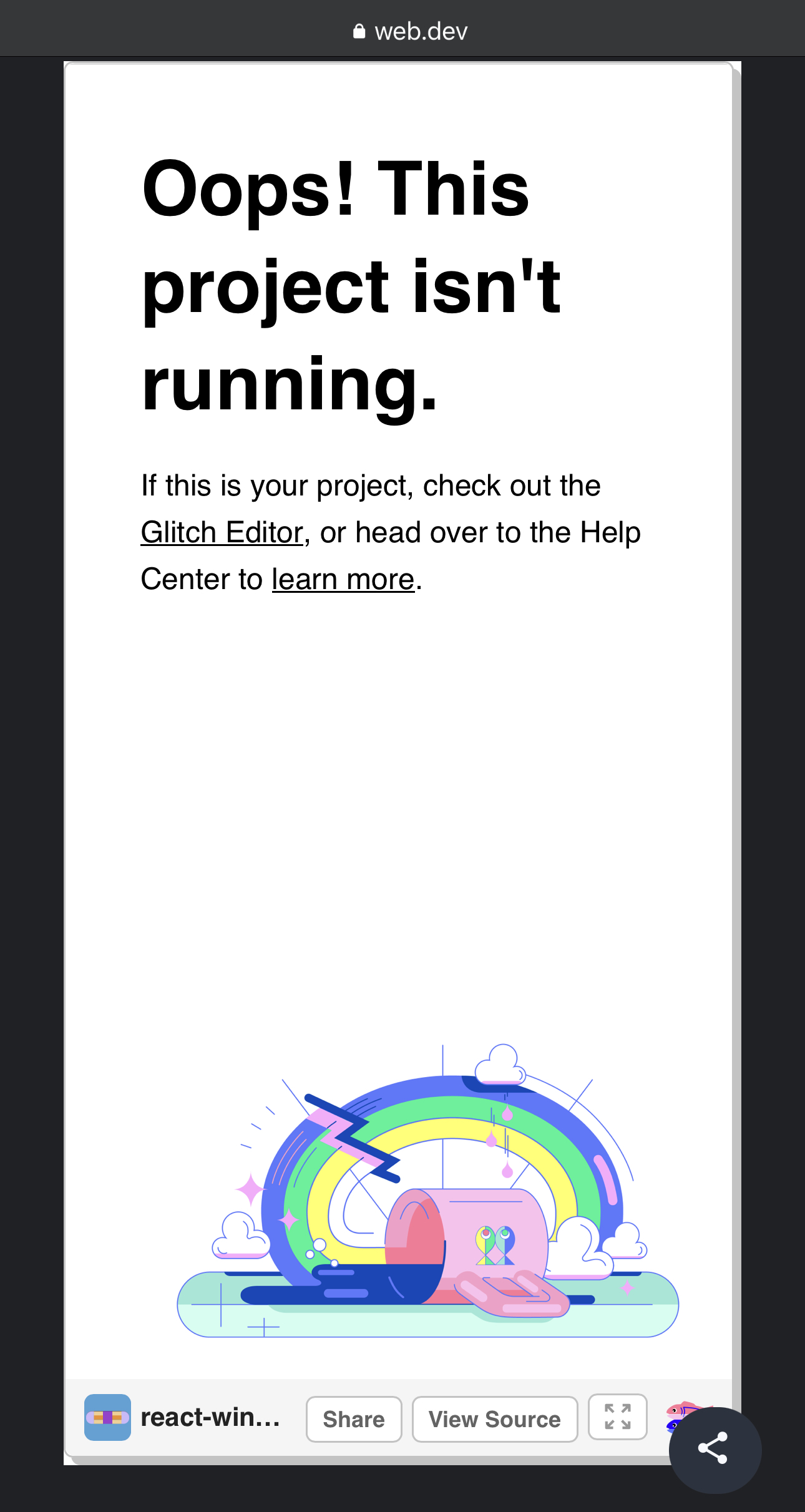
Task: Open the Glitch Editor link
Action: (222, 532)
